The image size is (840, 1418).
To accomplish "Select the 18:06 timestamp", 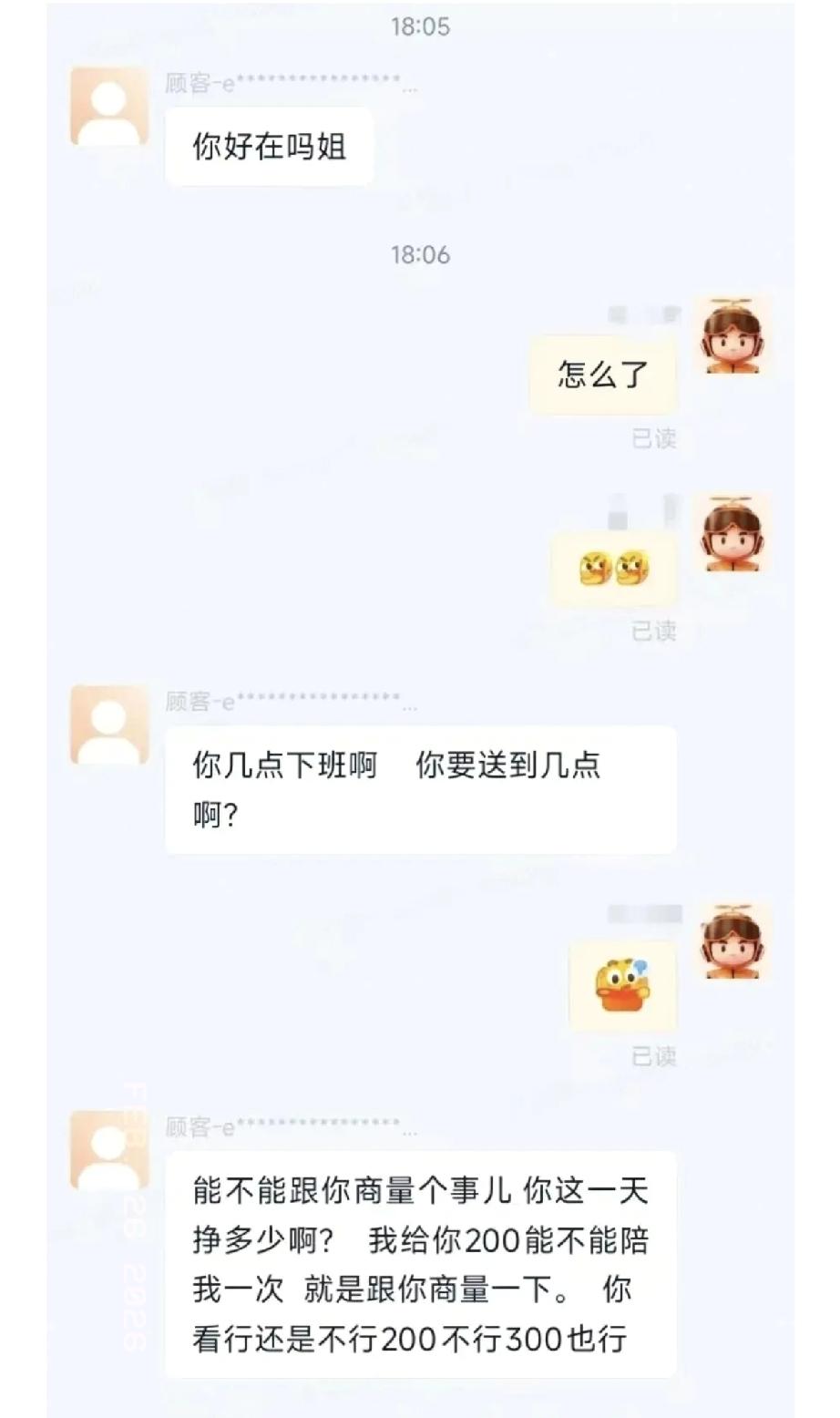I will coord(419,256).
